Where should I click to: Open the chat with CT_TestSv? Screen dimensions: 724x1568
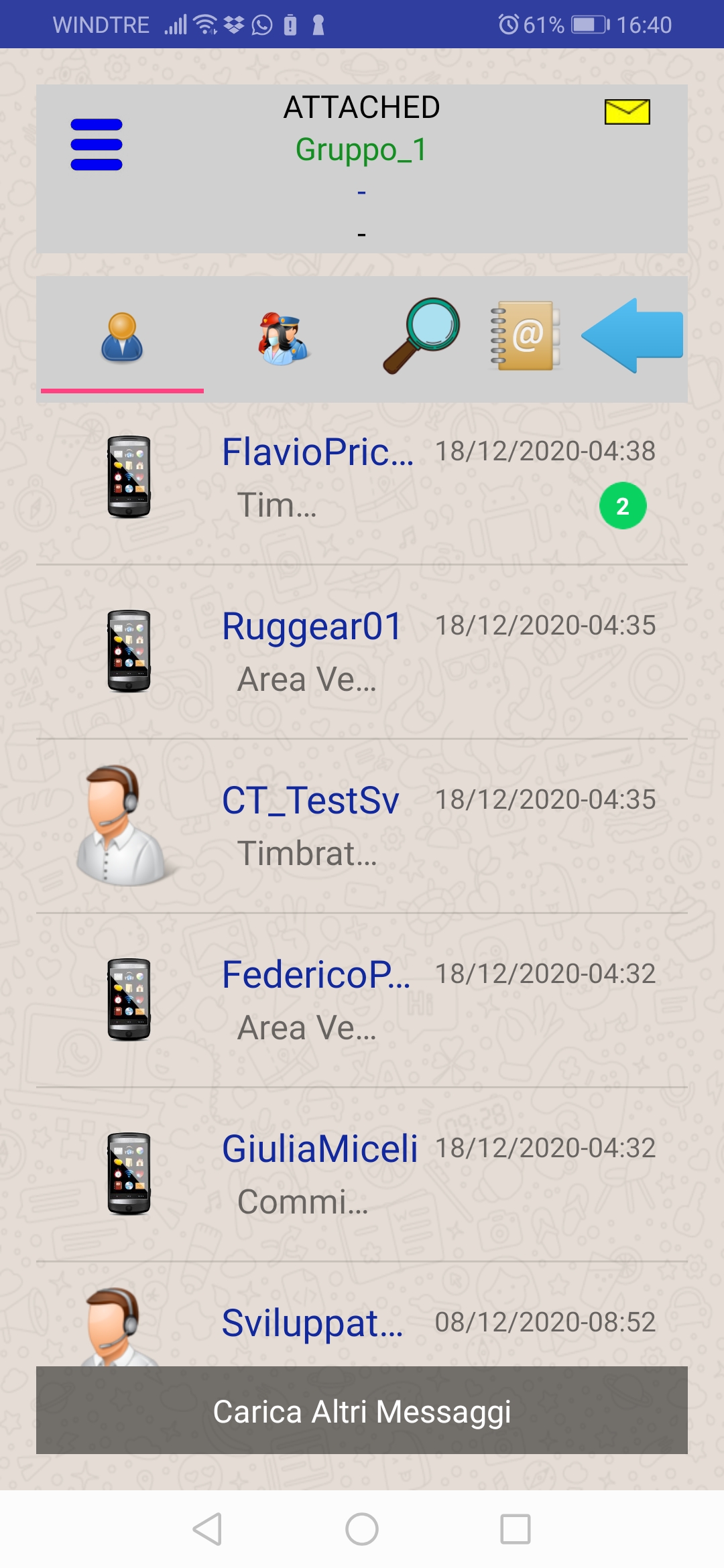click(x=362, y=826)
